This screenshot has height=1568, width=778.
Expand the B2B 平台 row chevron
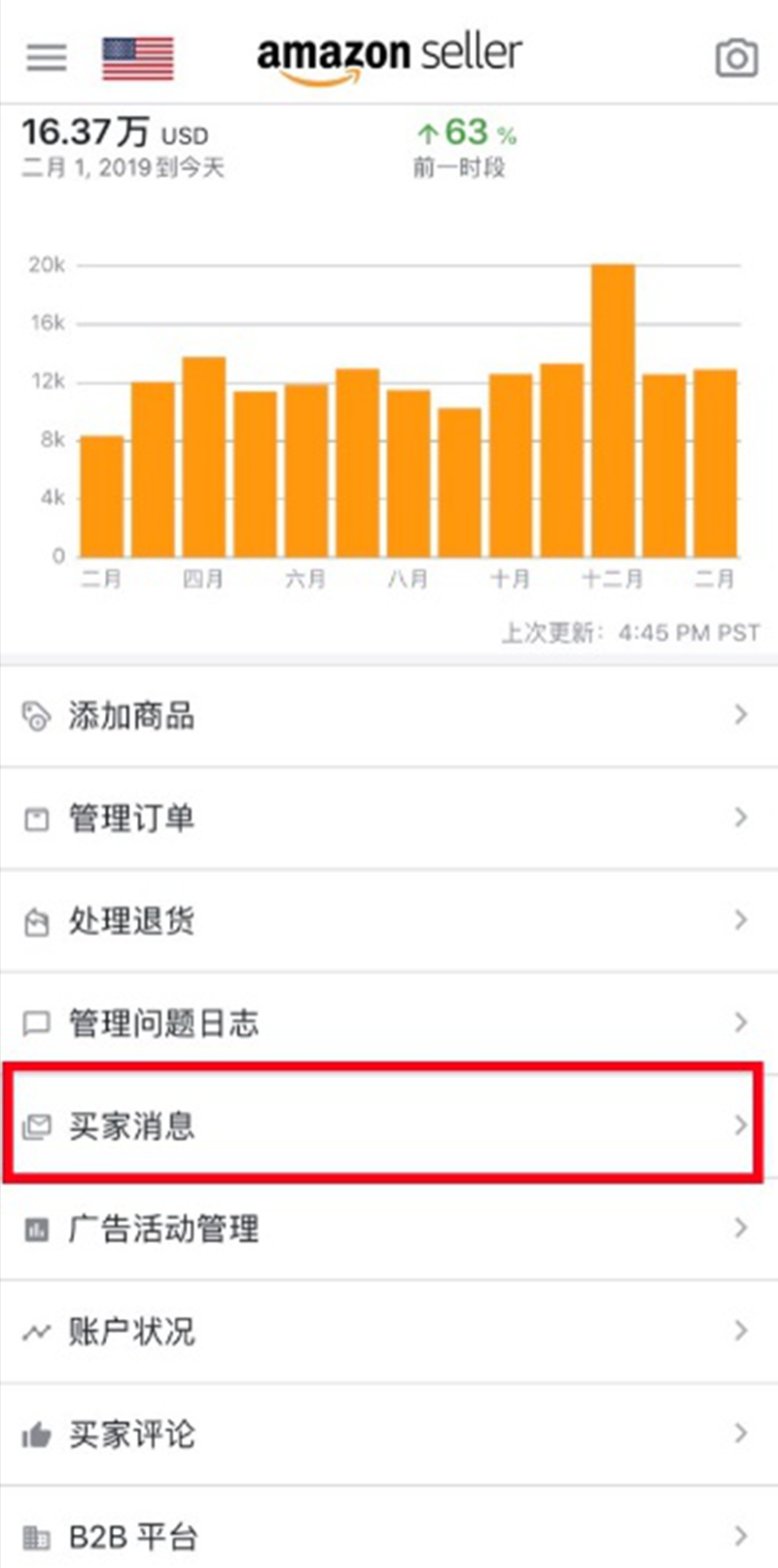point(741,1537)
